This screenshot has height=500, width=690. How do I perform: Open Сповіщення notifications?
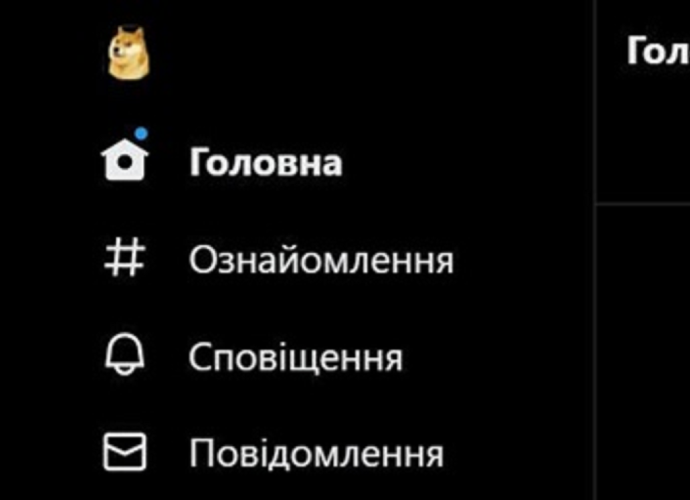tap(295, 358)
